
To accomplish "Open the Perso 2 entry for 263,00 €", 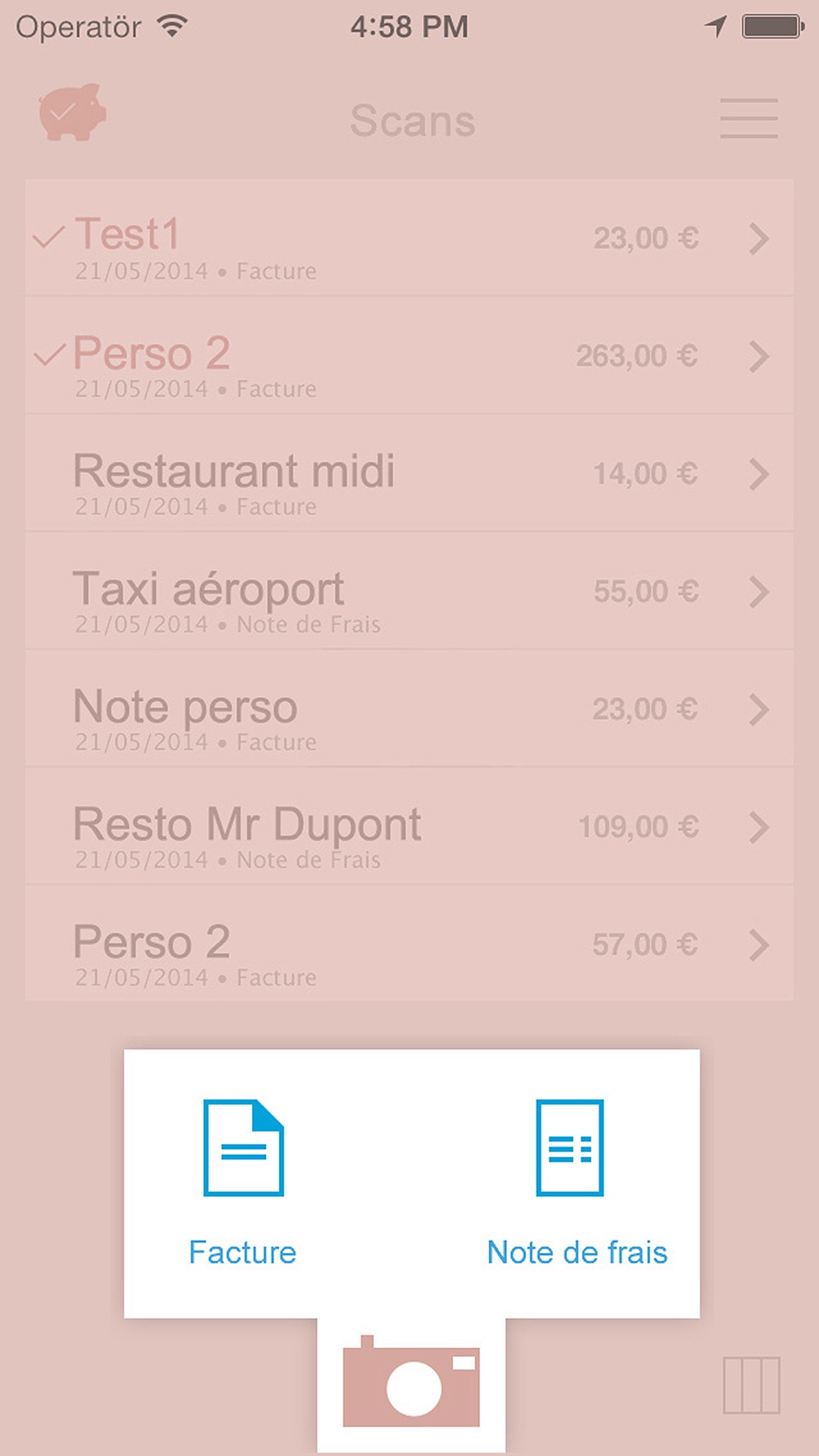I will tap(409, 355).
